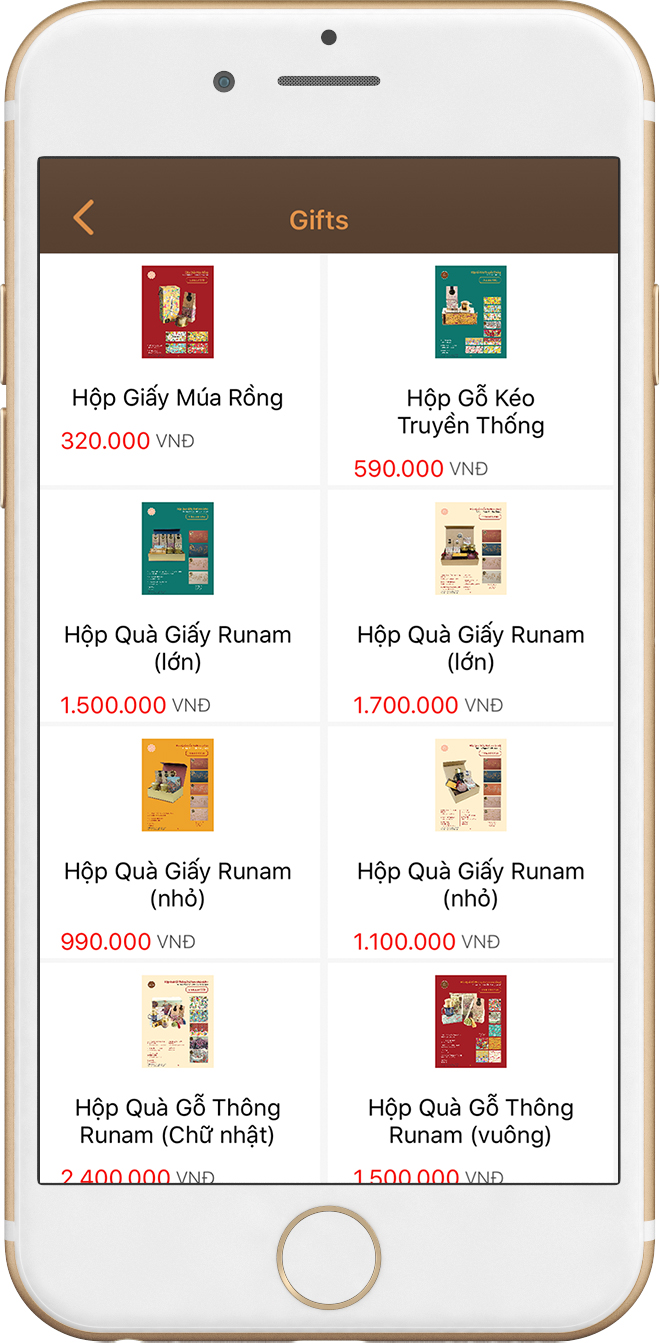Image resolution: width=660 pixels, height=1343 pixels.
Task: Open Hộp Quà Gỗ Thông Runam (vuông)
Action: point(471,1073)
